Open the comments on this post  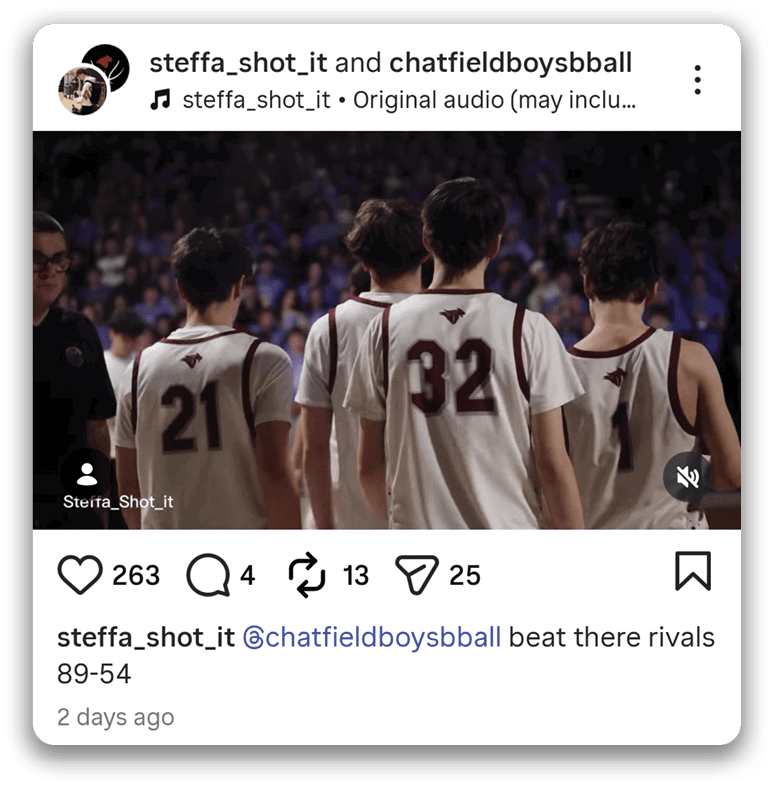click(207, 574)
